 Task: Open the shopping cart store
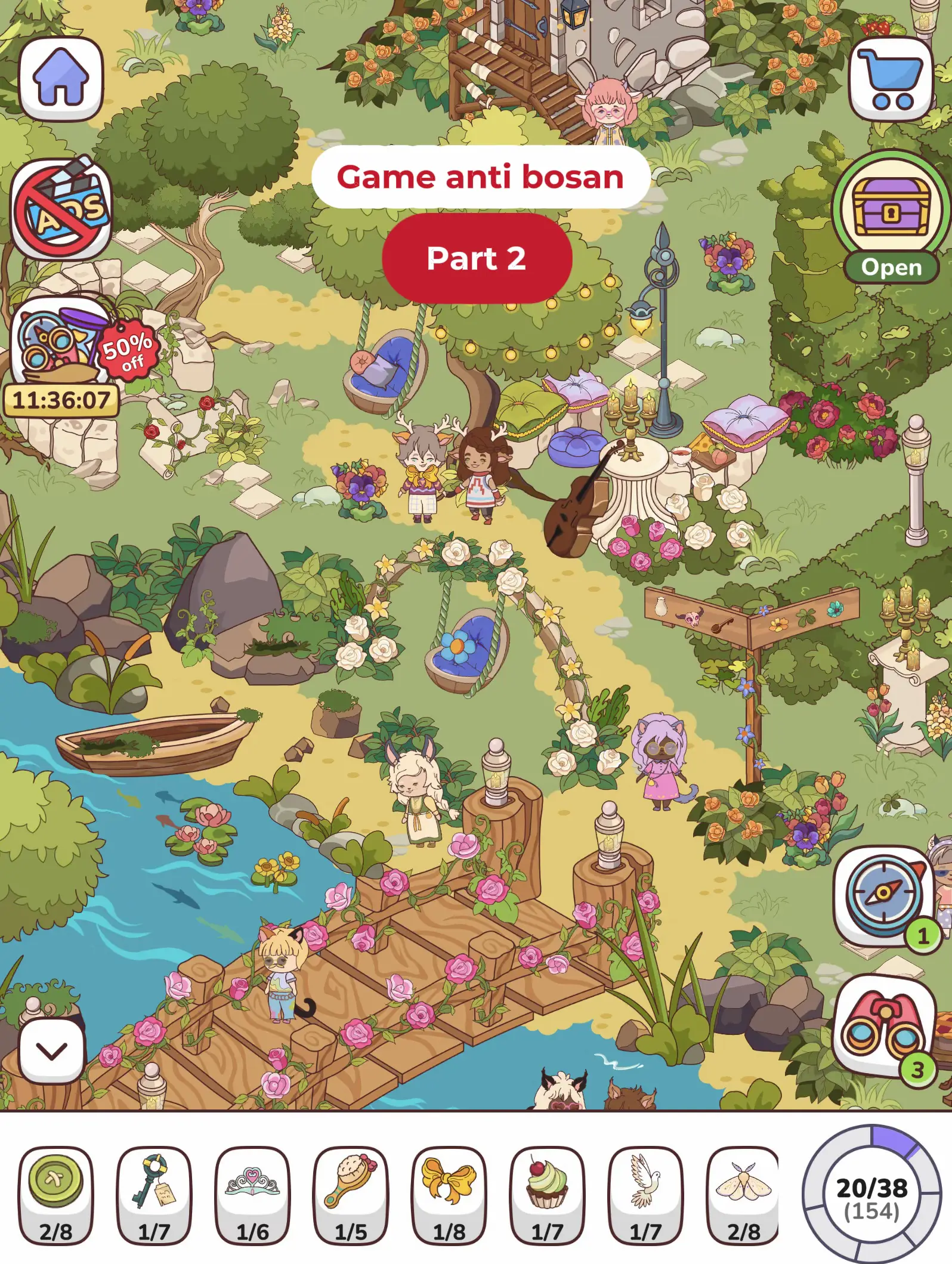[891, 78]
